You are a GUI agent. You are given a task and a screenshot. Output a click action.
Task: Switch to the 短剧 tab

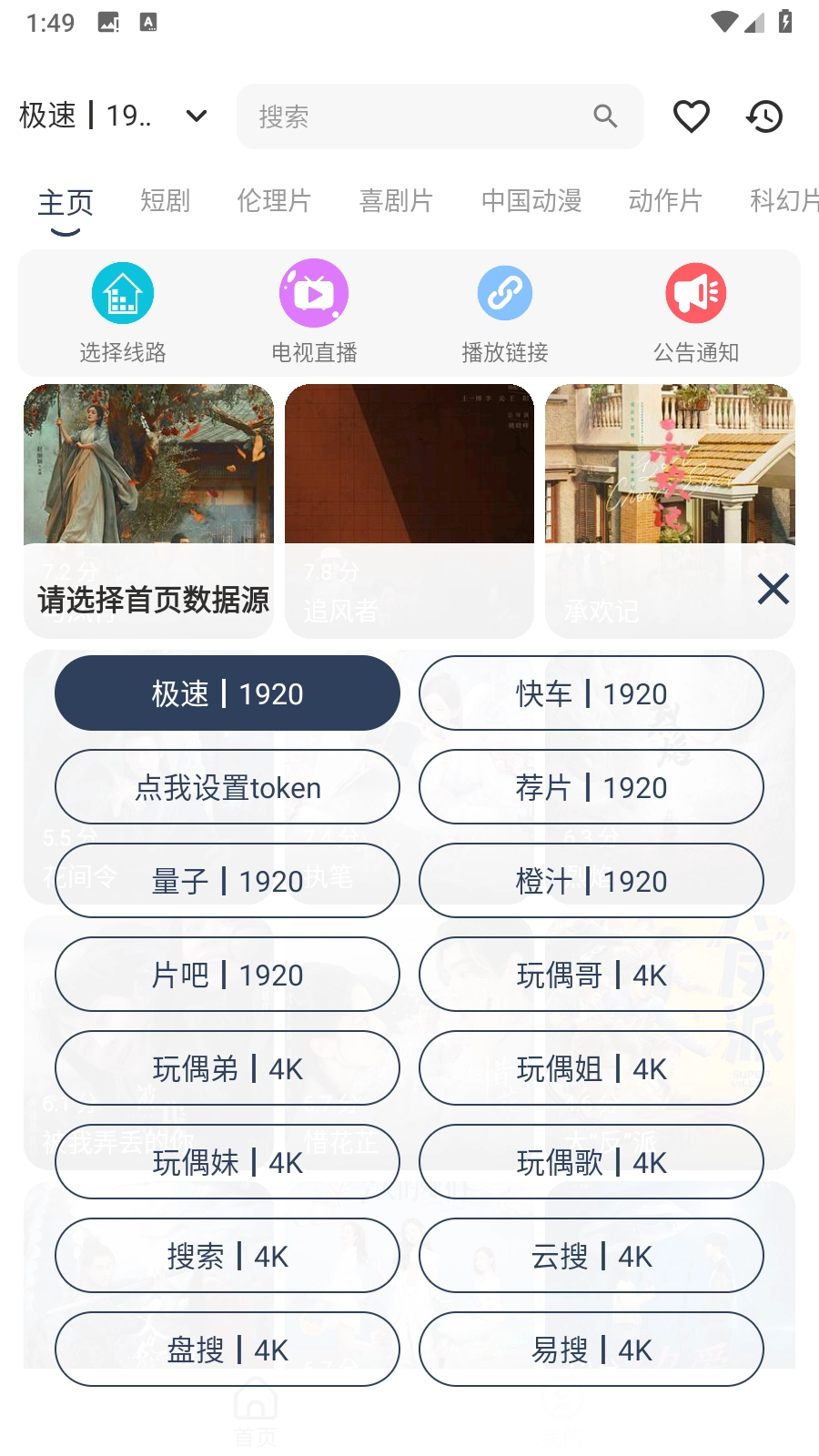coord(165,201)
